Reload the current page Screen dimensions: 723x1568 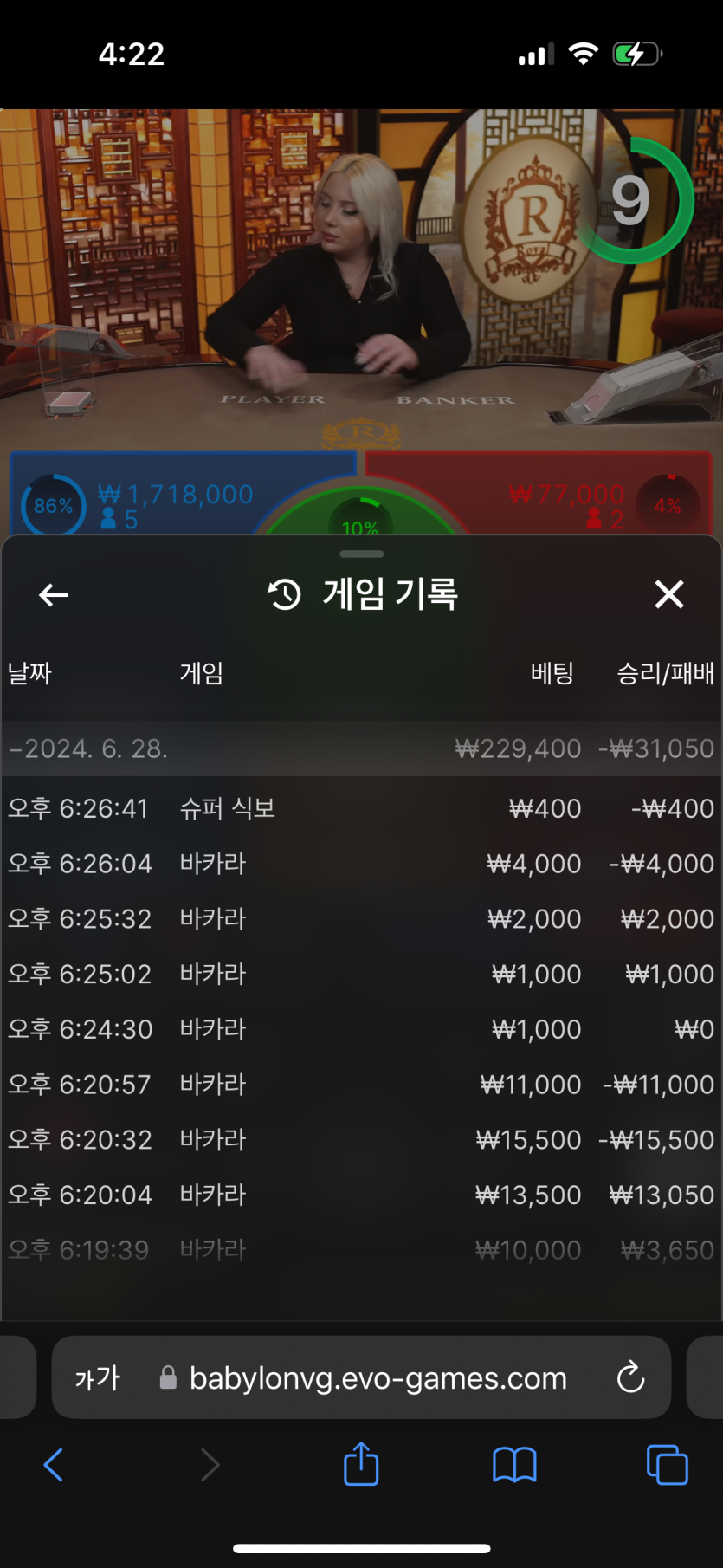click(630, 1377)
